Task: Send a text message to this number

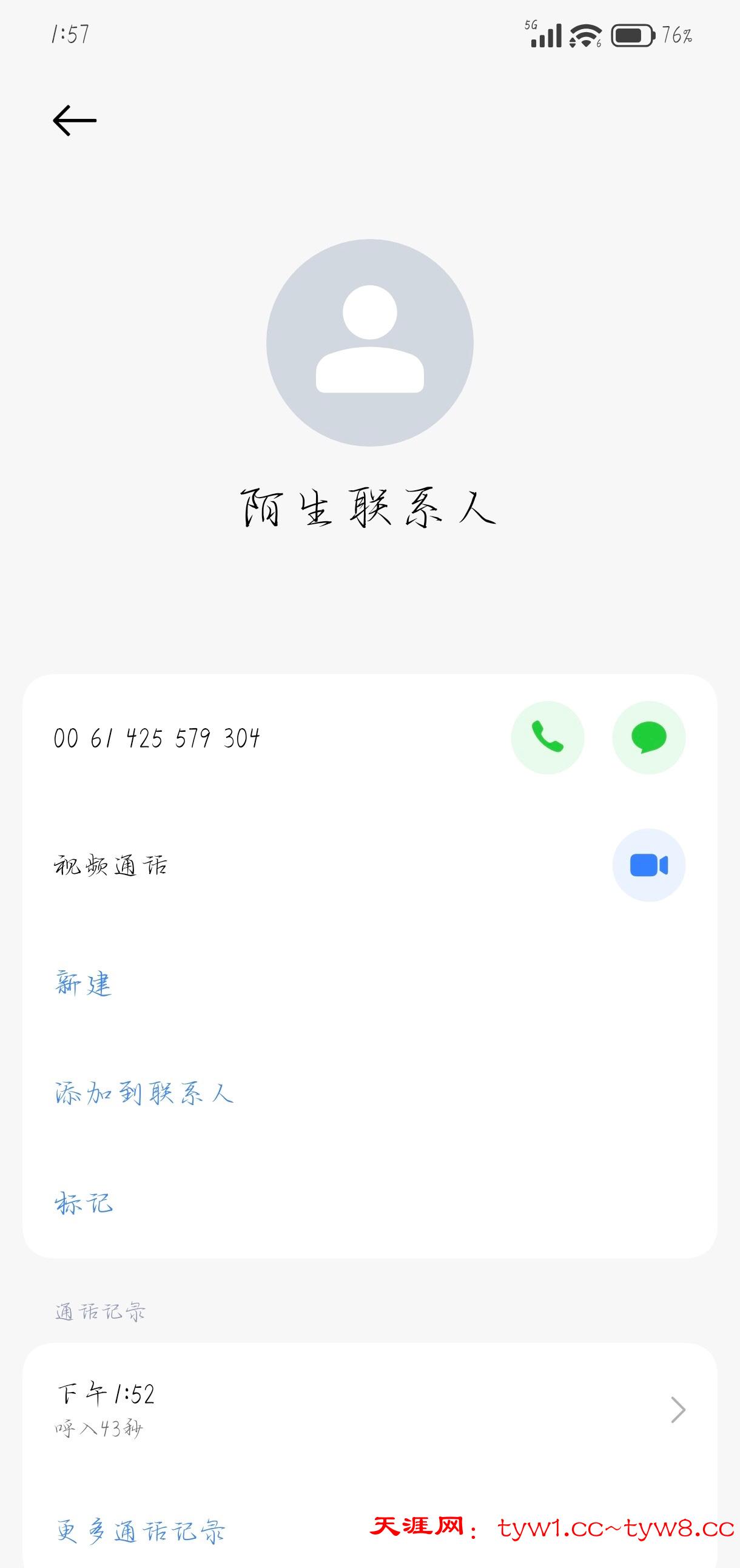Action: 649,738
